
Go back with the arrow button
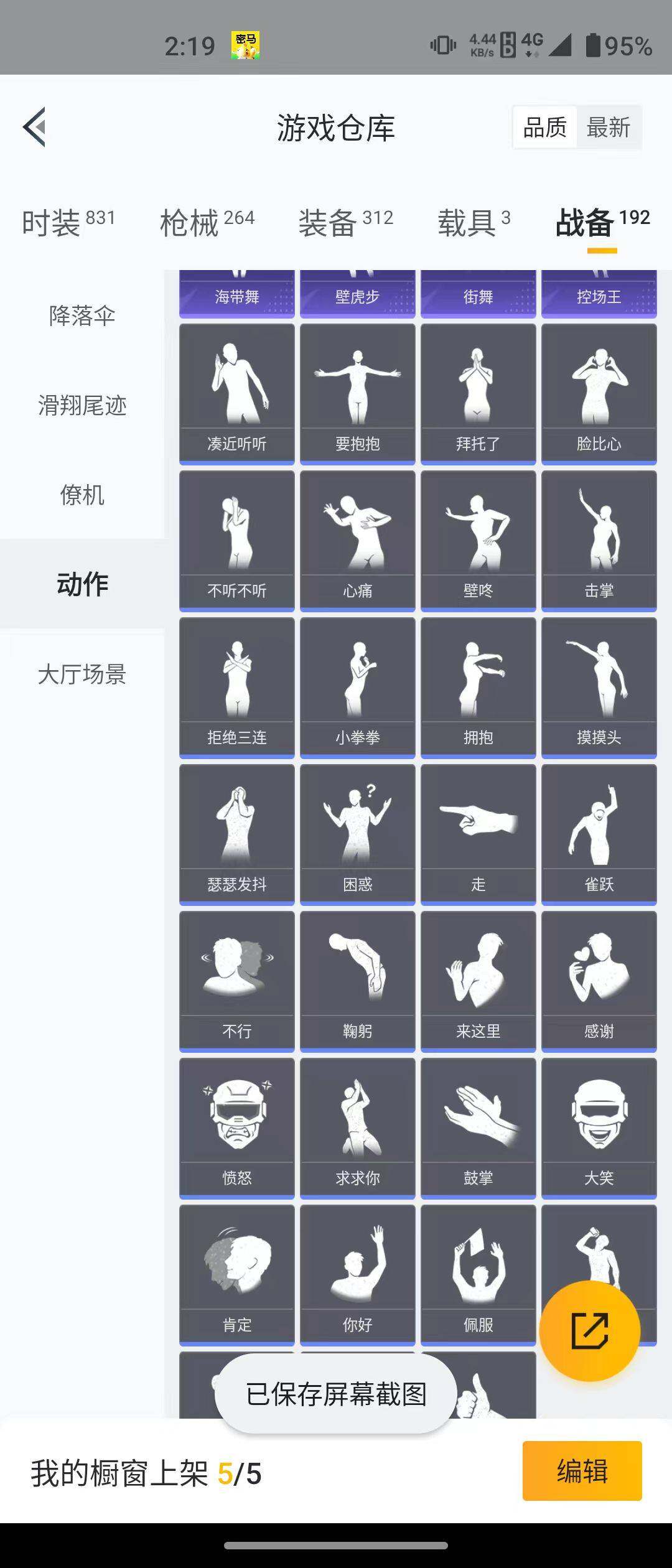(x=35, y=127)
